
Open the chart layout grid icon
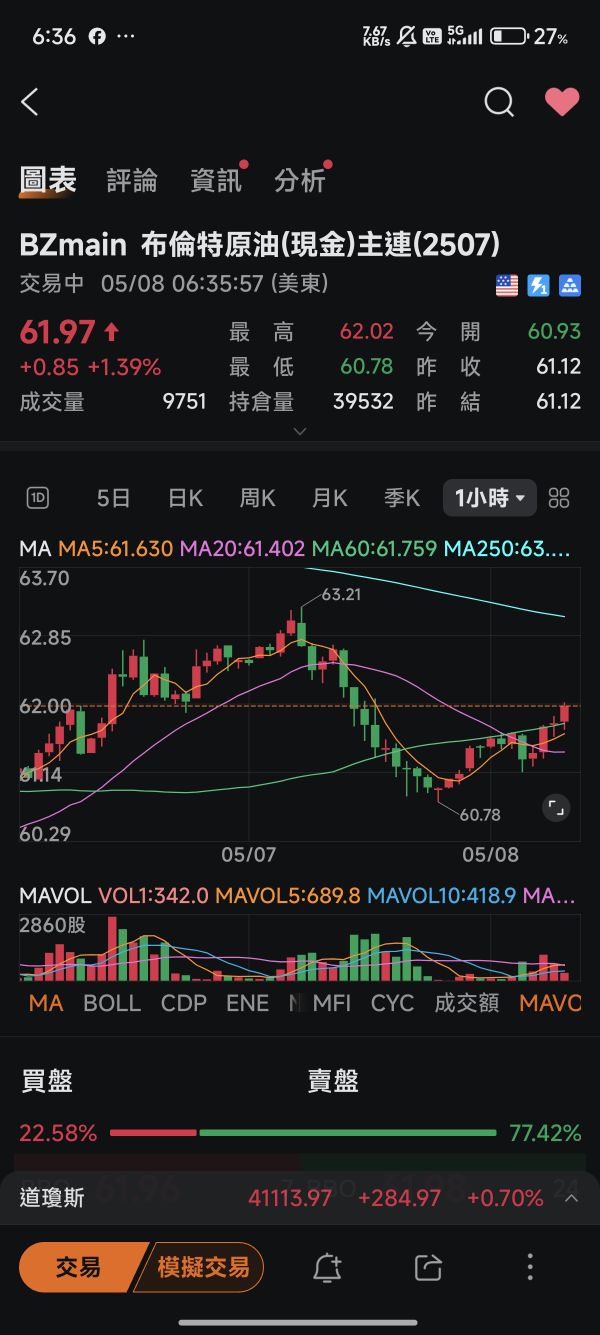pos(560,498)
